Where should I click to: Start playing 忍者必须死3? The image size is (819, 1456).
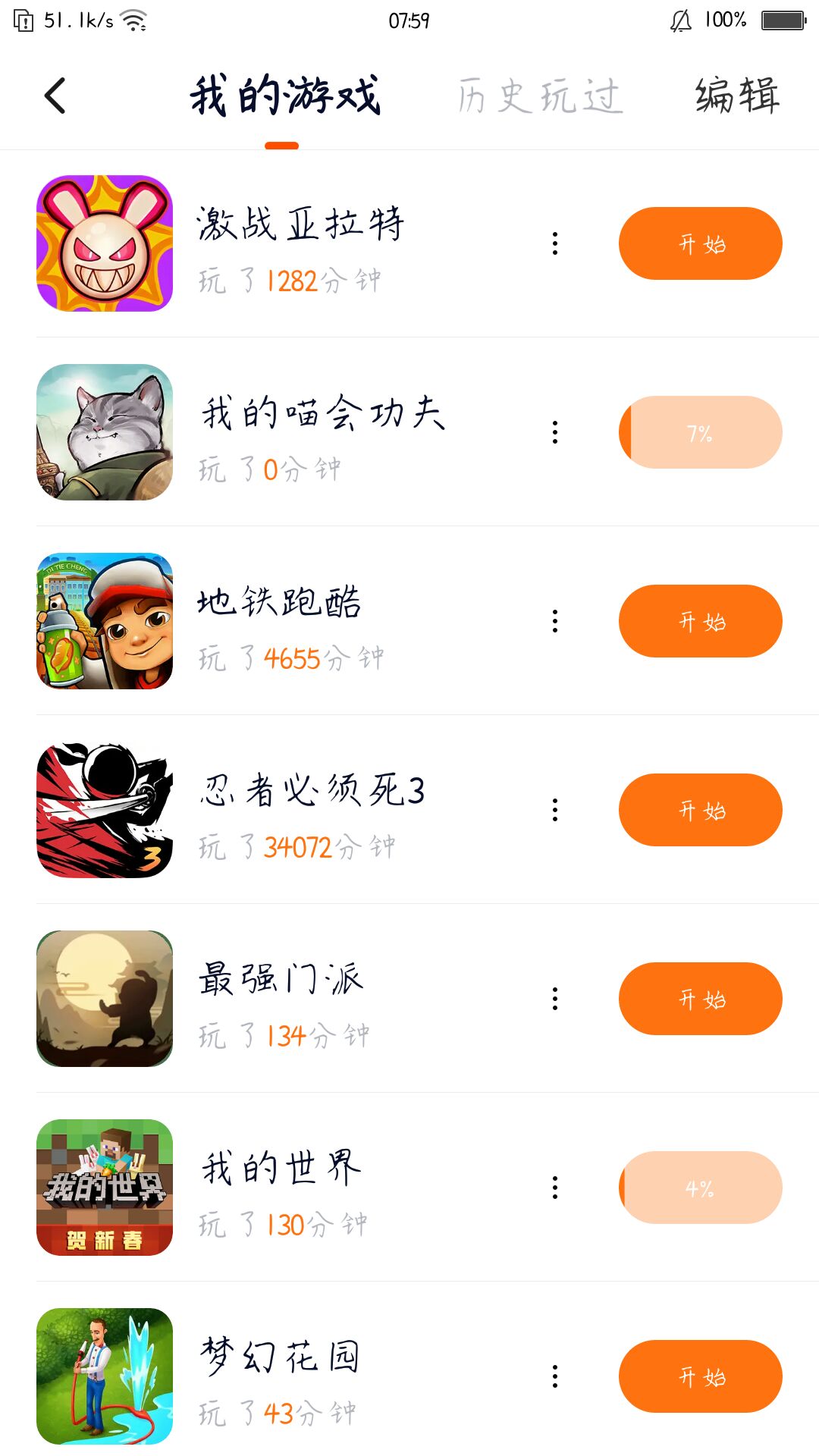(700, 810)
